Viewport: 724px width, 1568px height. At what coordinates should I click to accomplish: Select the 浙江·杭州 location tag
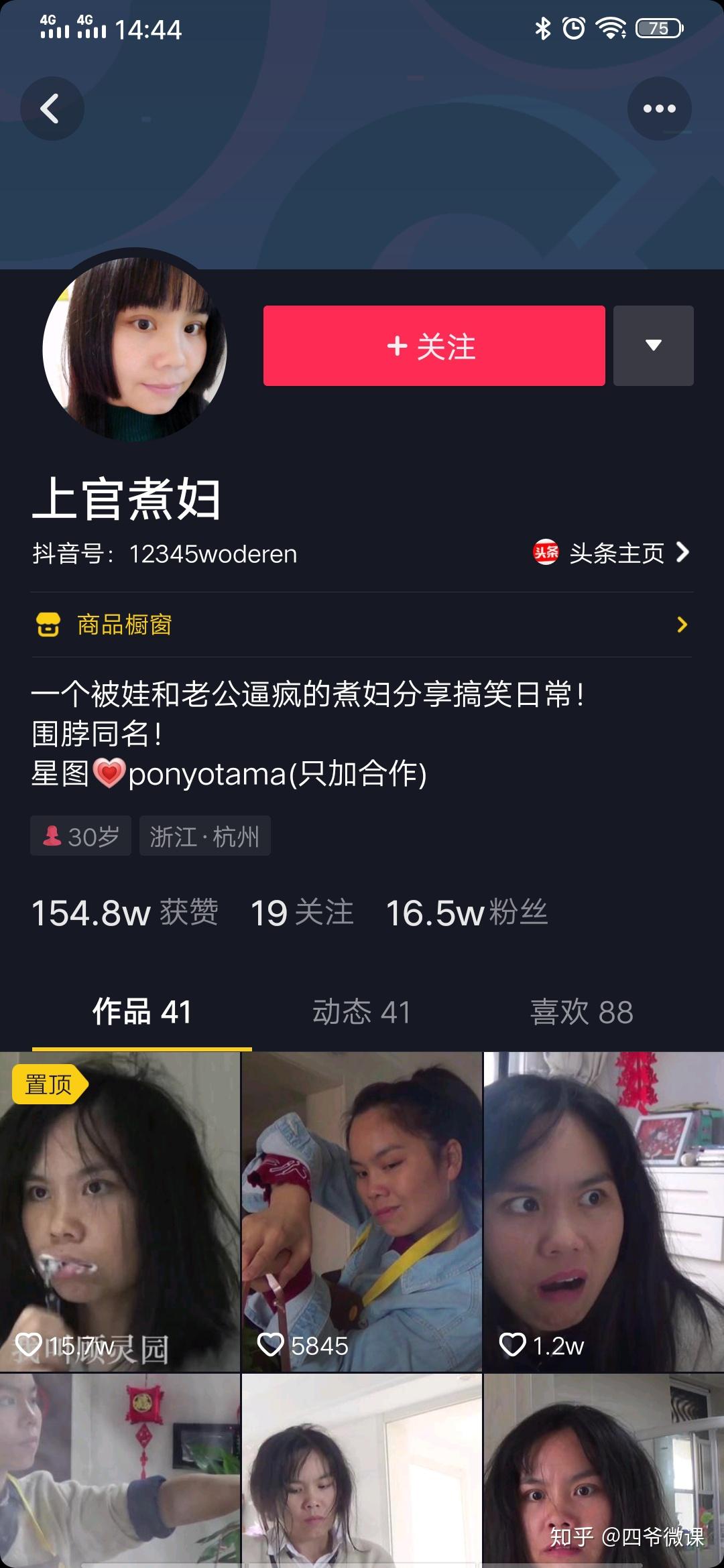204,835
